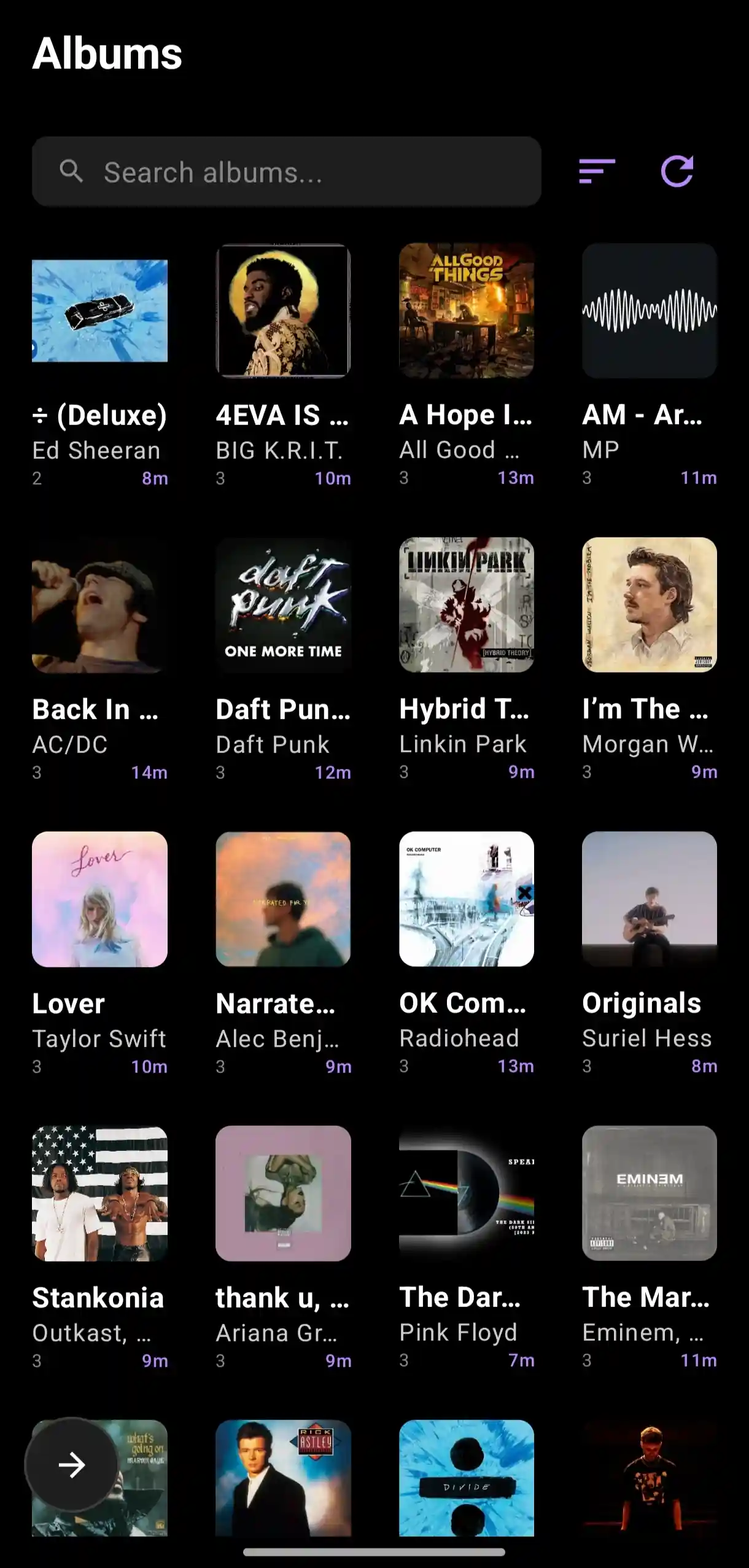Open the Eminem album
Screen dimensions: 749x1568
pyautogui.click(x=650, y=1193)
